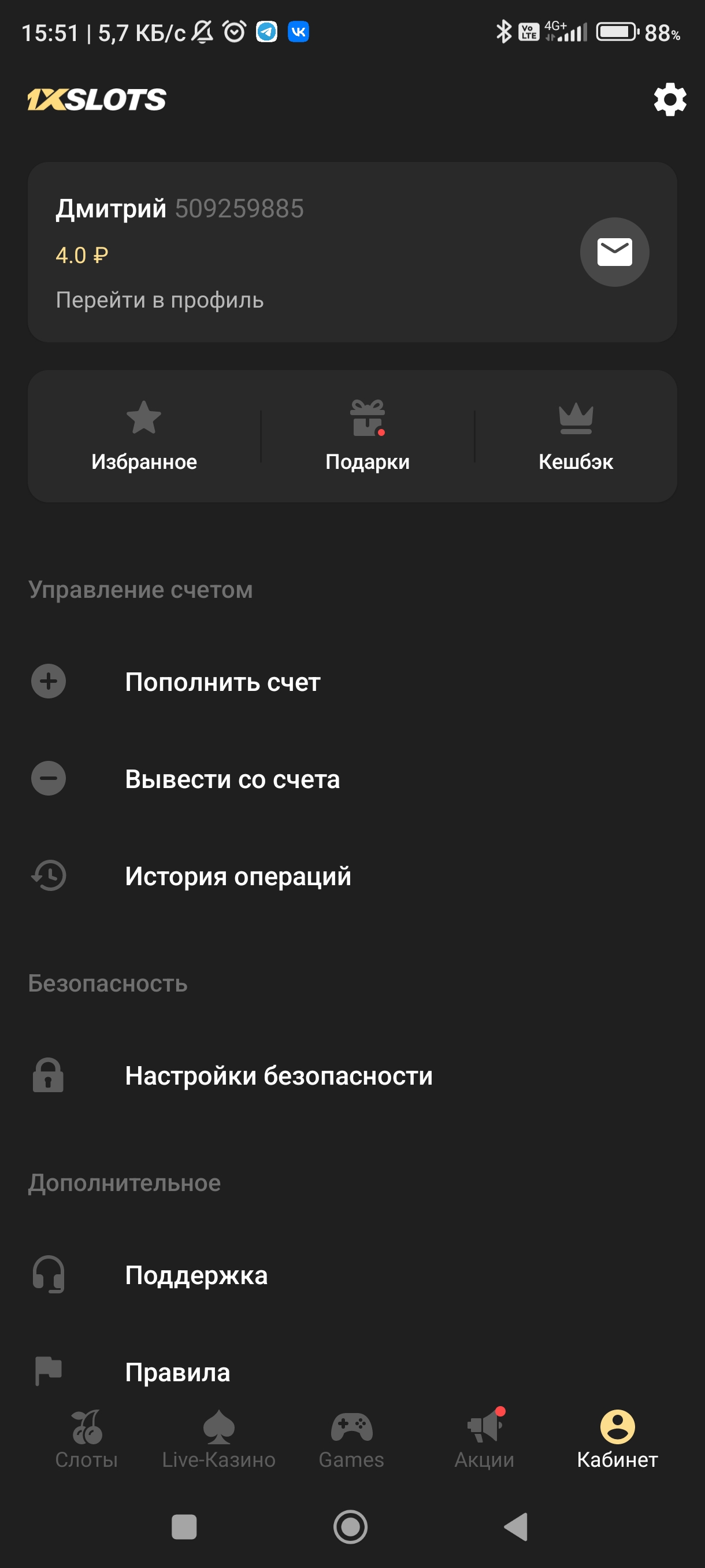Open 'Правила' rules row
The height and width of the screenshot is (1568, 705).
tap(177, 1372)
